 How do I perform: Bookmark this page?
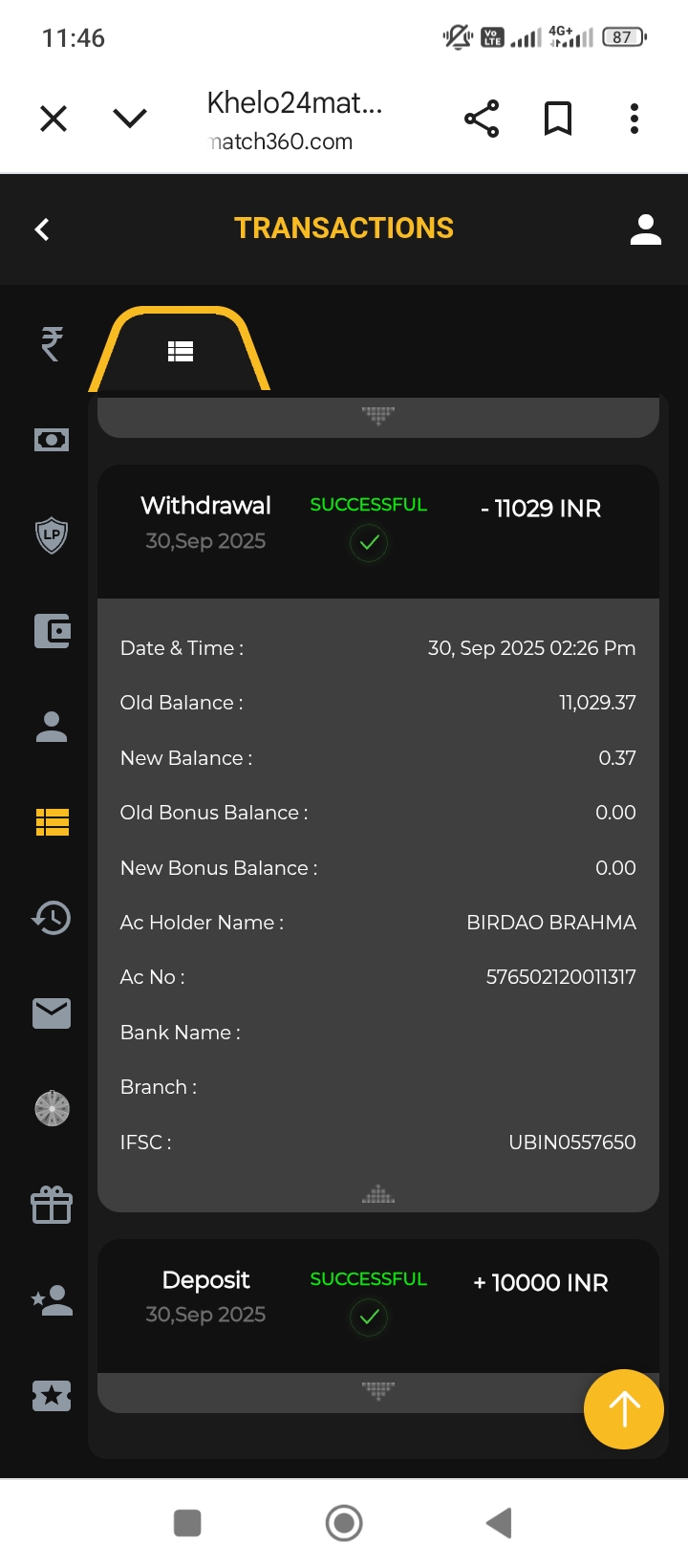[x=558, y=119]
